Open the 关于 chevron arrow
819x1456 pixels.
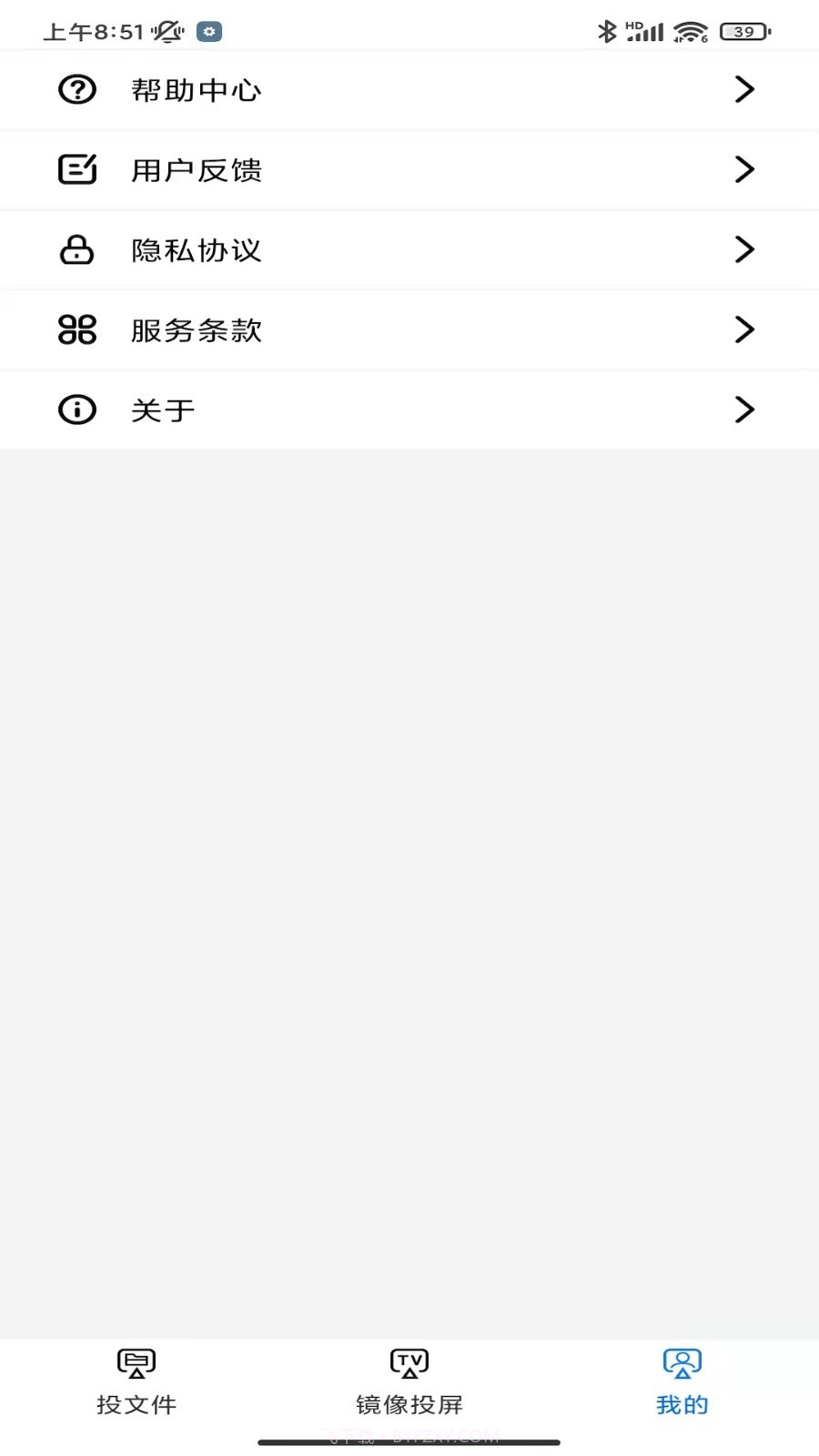[744, 409]
